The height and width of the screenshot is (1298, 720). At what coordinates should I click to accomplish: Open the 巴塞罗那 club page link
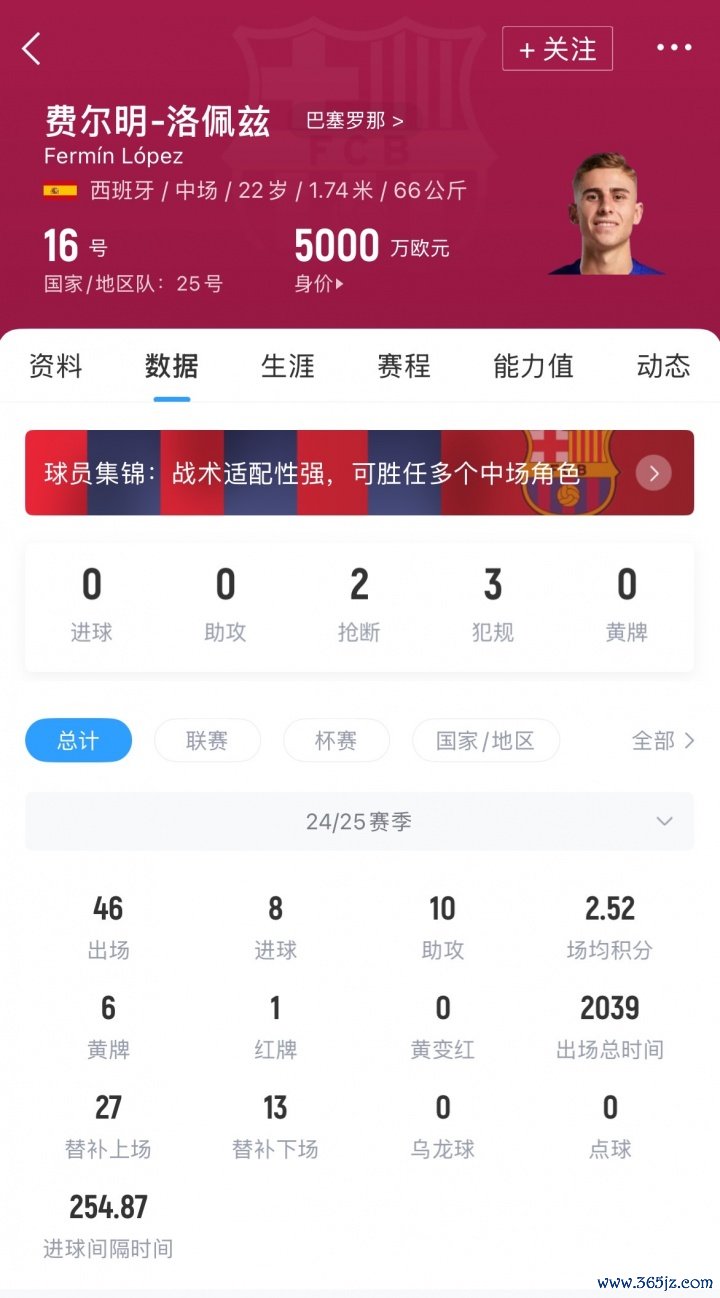click(355, 121)
